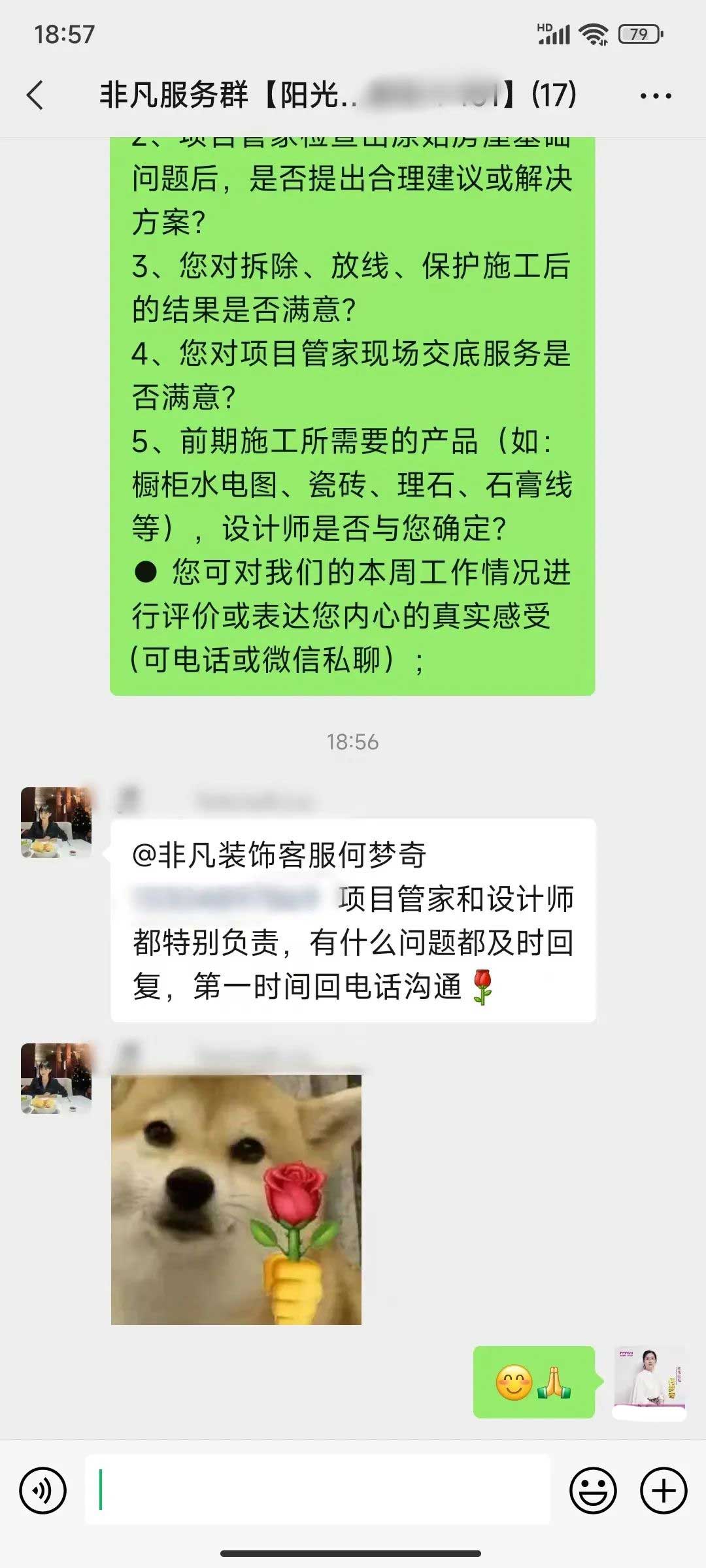Open the emoji sticker panel
The image size is (706, 1568).
[x=593, y=1490]
